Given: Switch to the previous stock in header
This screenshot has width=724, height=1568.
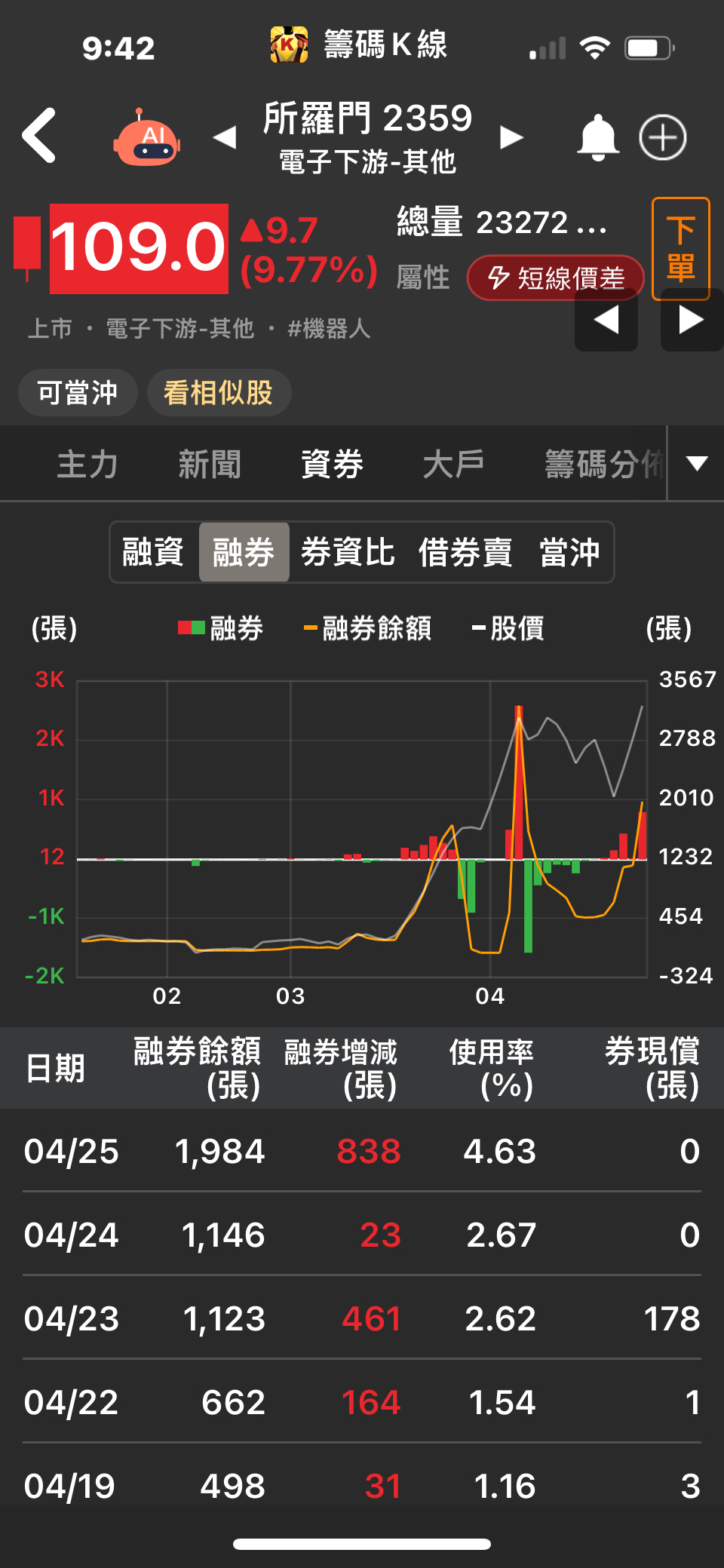Looking at the screenshot, I should (x=225, y=137).
